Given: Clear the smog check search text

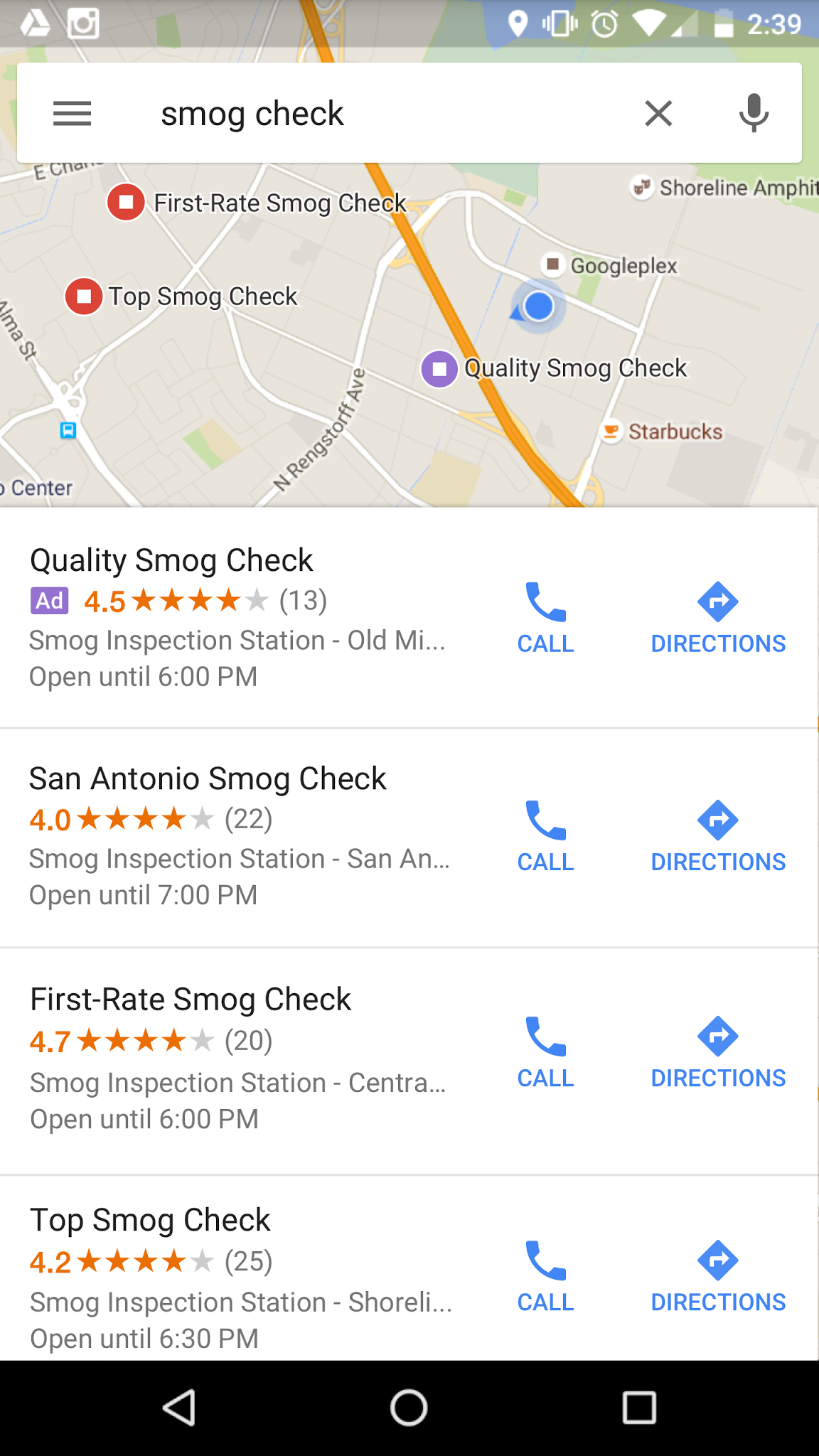Looking at the screenshot, I should [x=658, y=114].
